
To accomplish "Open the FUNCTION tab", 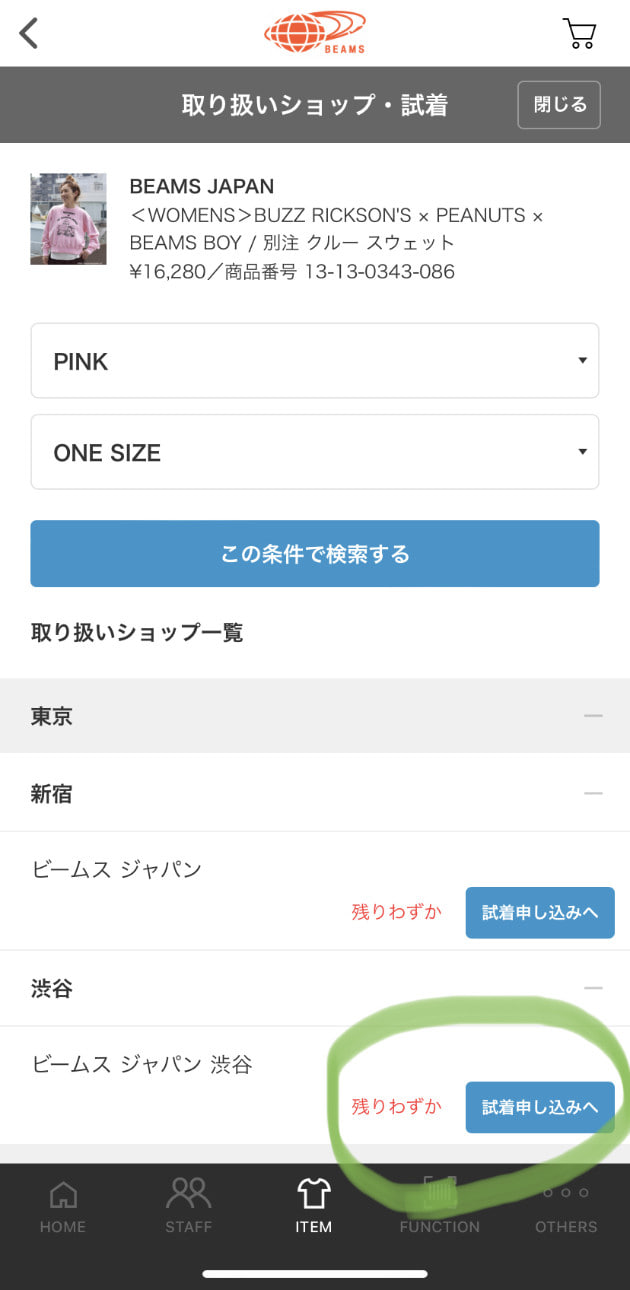I will tap(440, 1206).
